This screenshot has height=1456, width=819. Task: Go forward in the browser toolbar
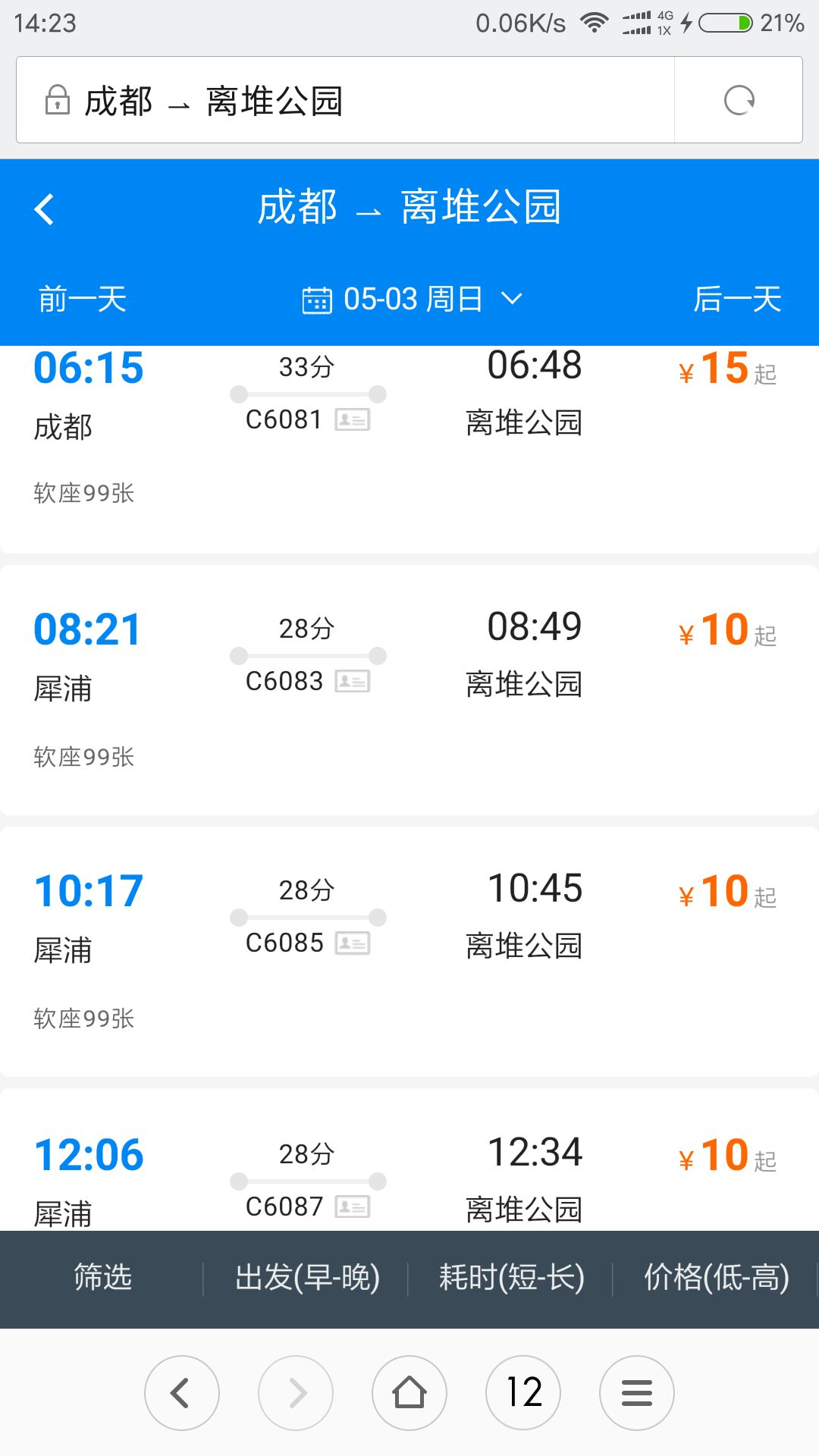click(296, 1393)
